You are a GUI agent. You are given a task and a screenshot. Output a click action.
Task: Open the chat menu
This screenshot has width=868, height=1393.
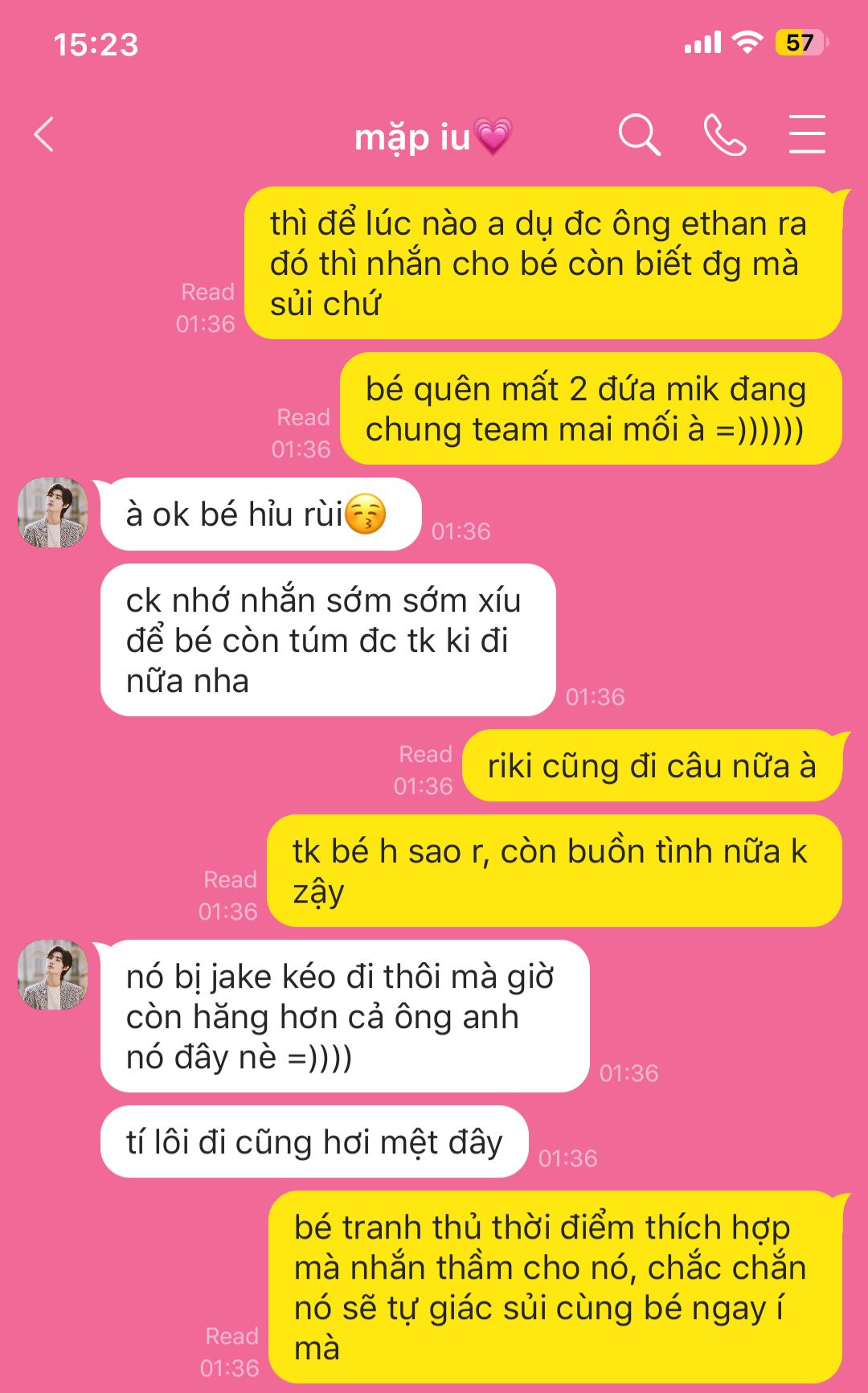pyautogui.click(x=806, y=134)
